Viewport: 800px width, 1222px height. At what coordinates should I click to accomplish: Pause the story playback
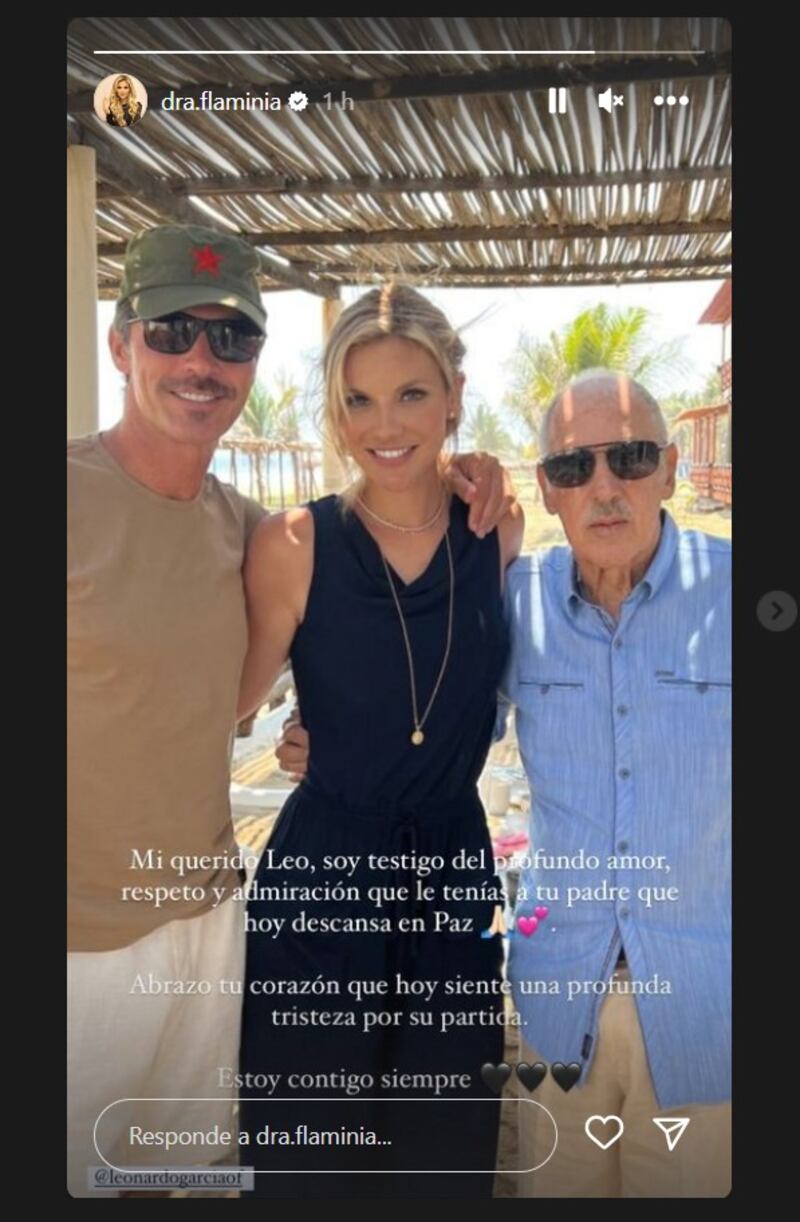click(x=557, y=101)
